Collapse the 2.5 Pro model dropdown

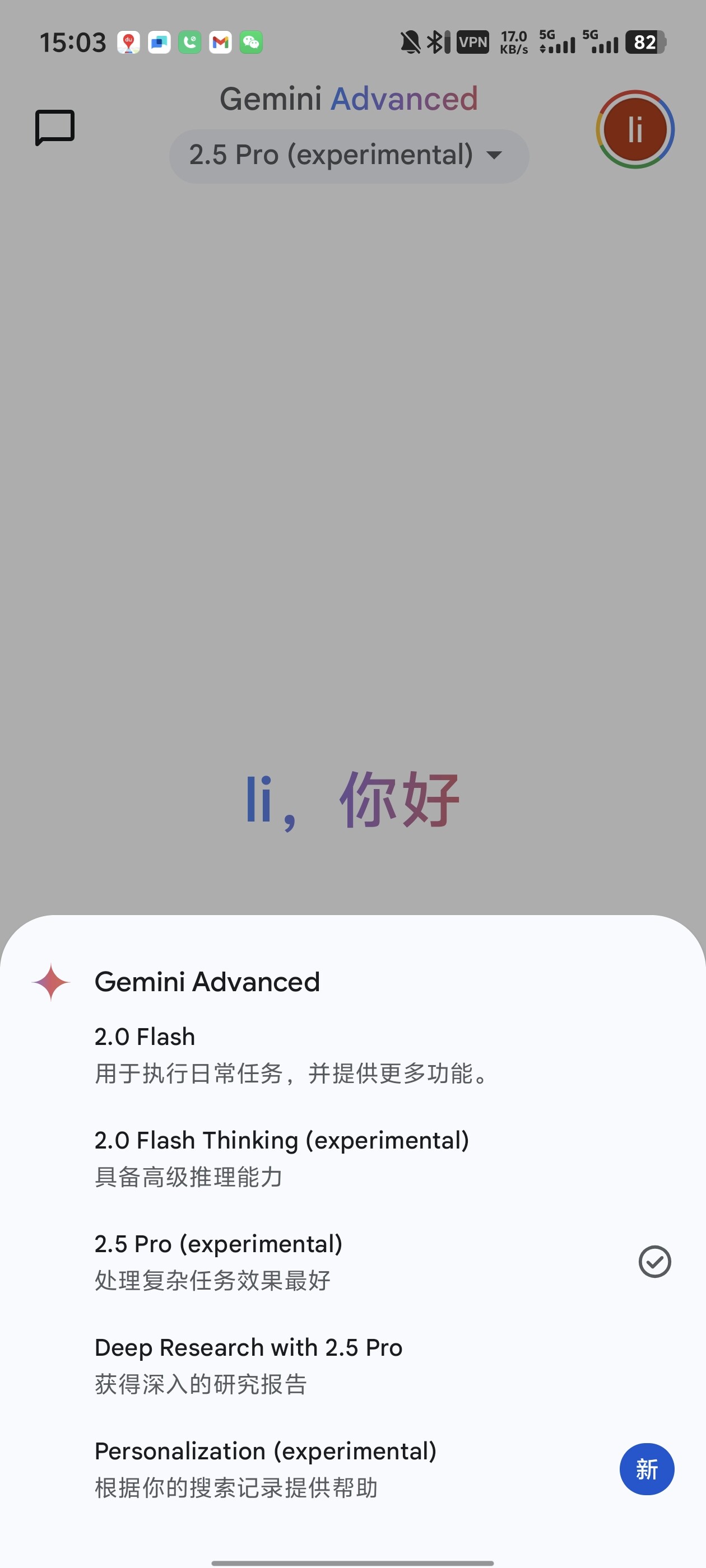point(349,156)
